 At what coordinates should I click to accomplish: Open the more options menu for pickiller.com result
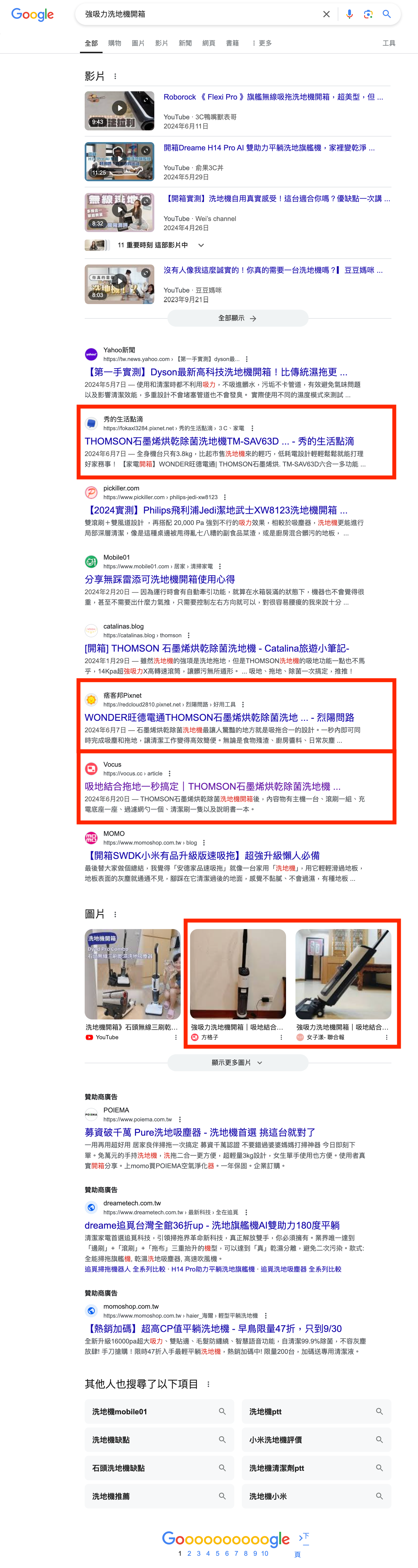225,497
